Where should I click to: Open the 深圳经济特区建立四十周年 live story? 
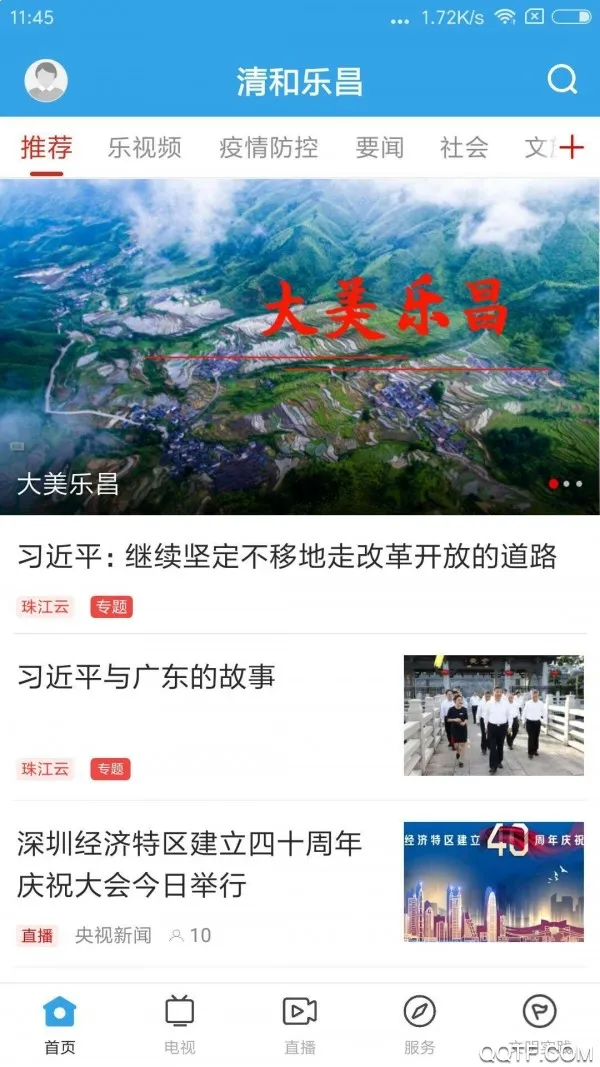tap(190, 864)
